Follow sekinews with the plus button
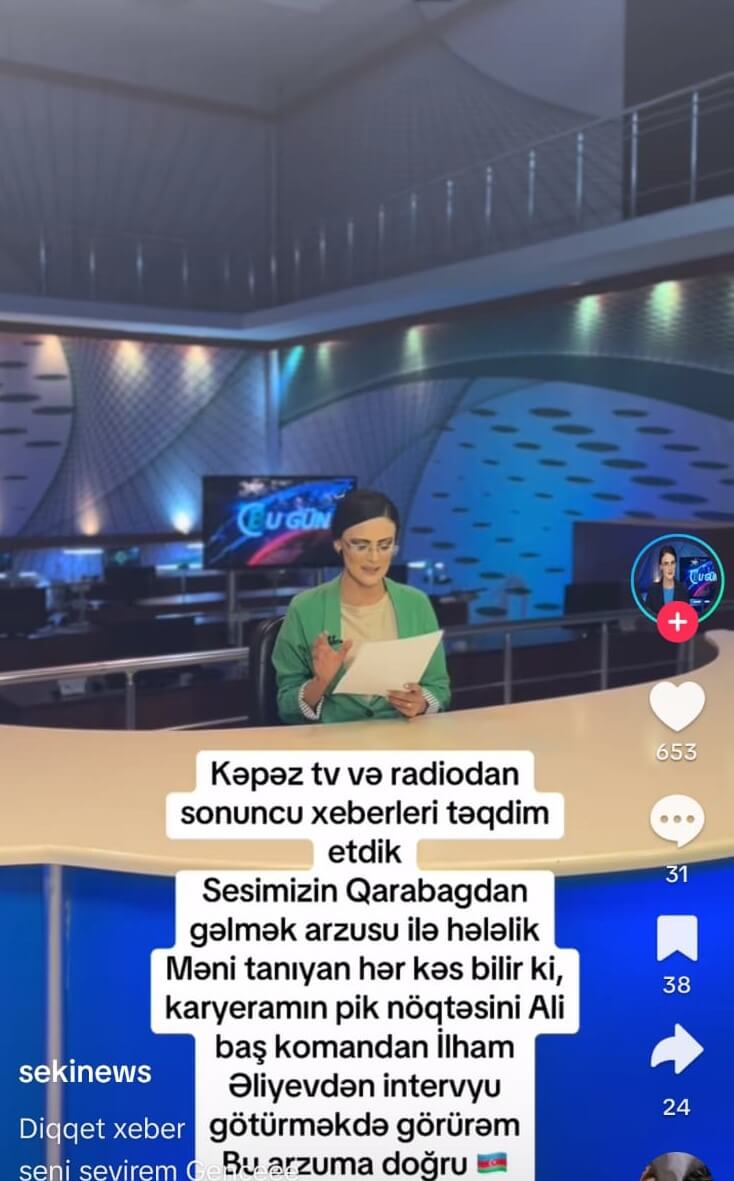This screenshot has width=734, height=1181. tap(677, 622)
